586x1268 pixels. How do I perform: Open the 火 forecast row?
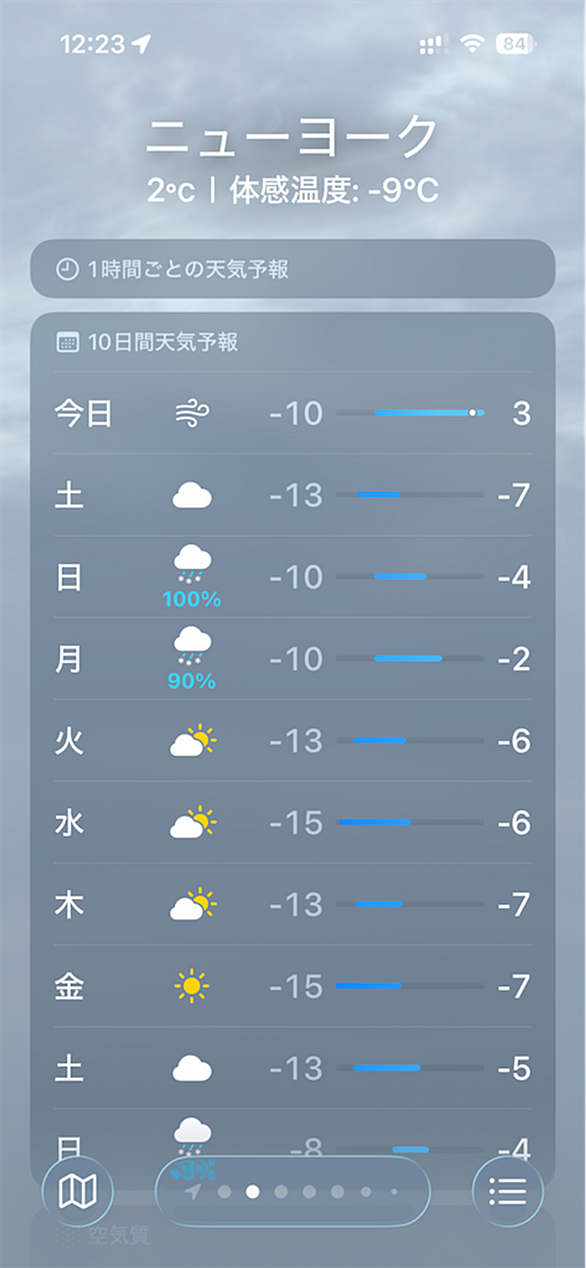tap(293, 741)
